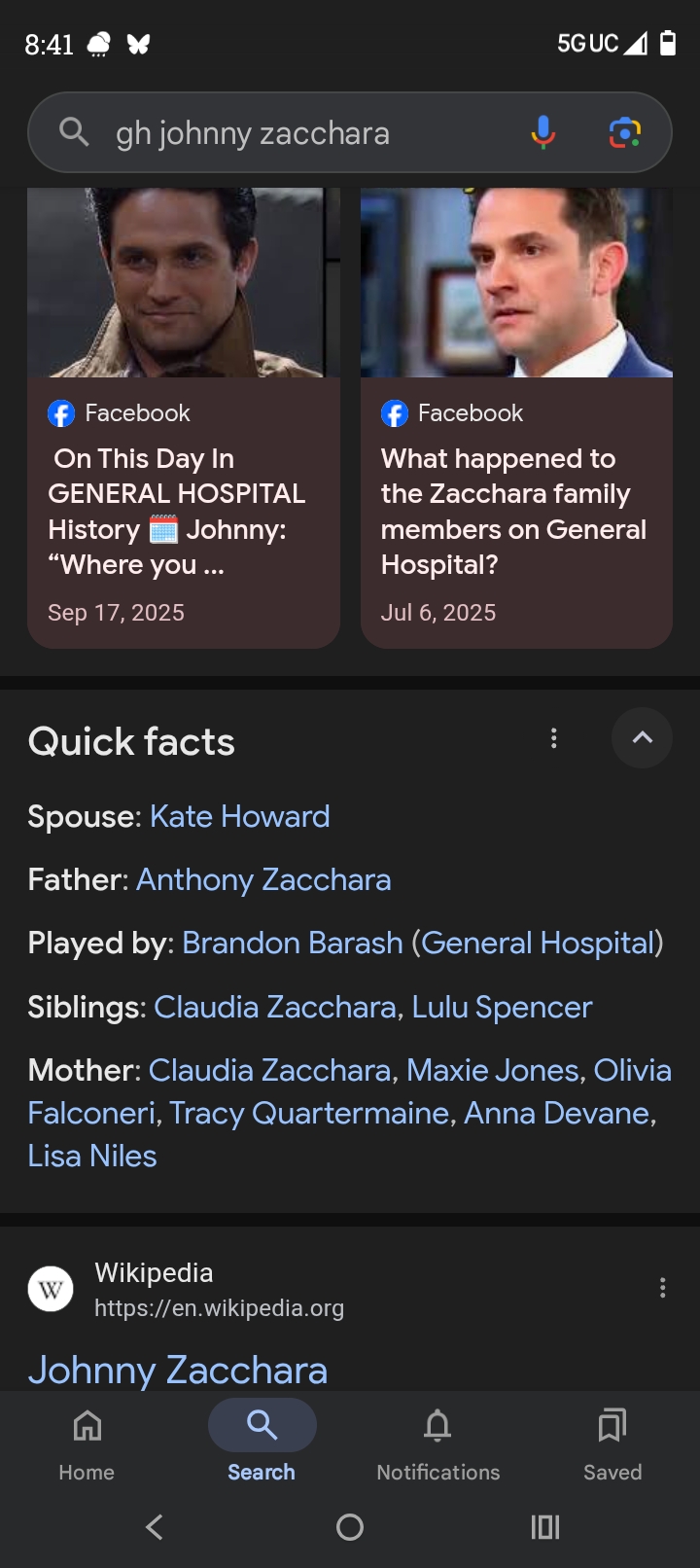Viewport: 700px width, 1568px height.
Task: Open the Kate Howard spouse link
Action: pos(239,816)
